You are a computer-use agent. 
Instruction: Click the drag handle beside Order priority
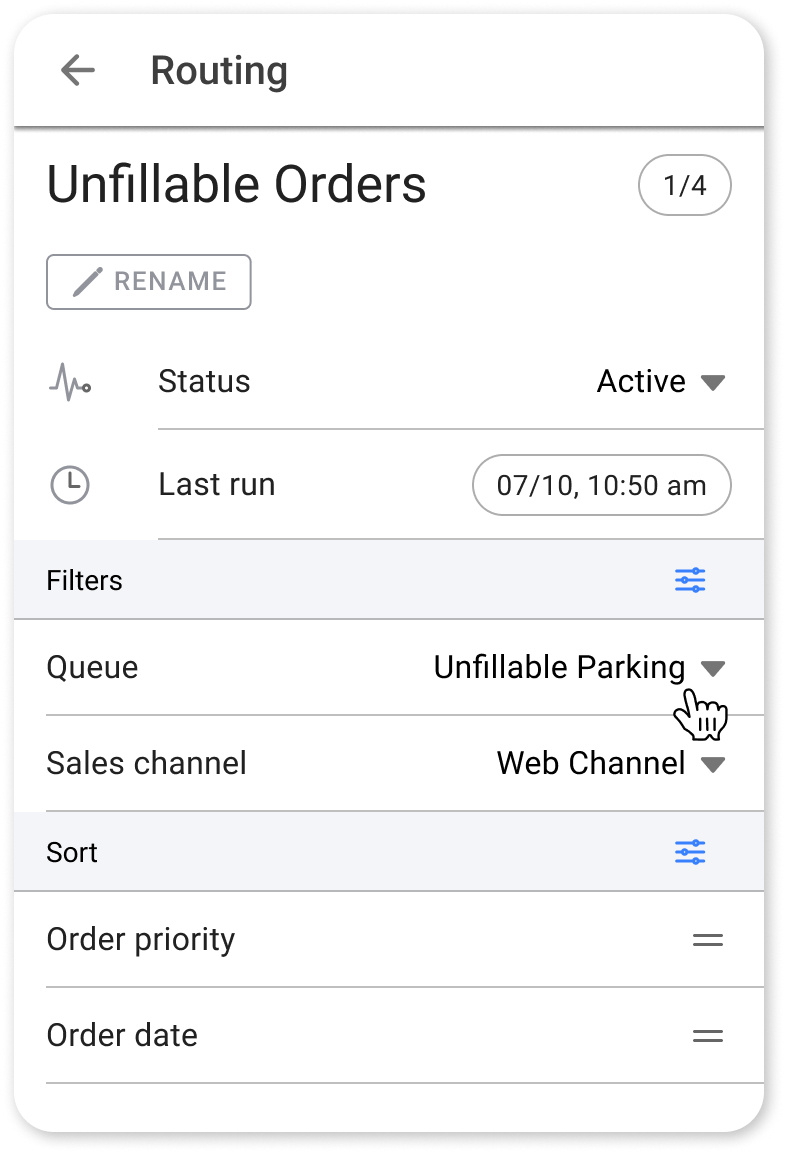click(707, 939)
